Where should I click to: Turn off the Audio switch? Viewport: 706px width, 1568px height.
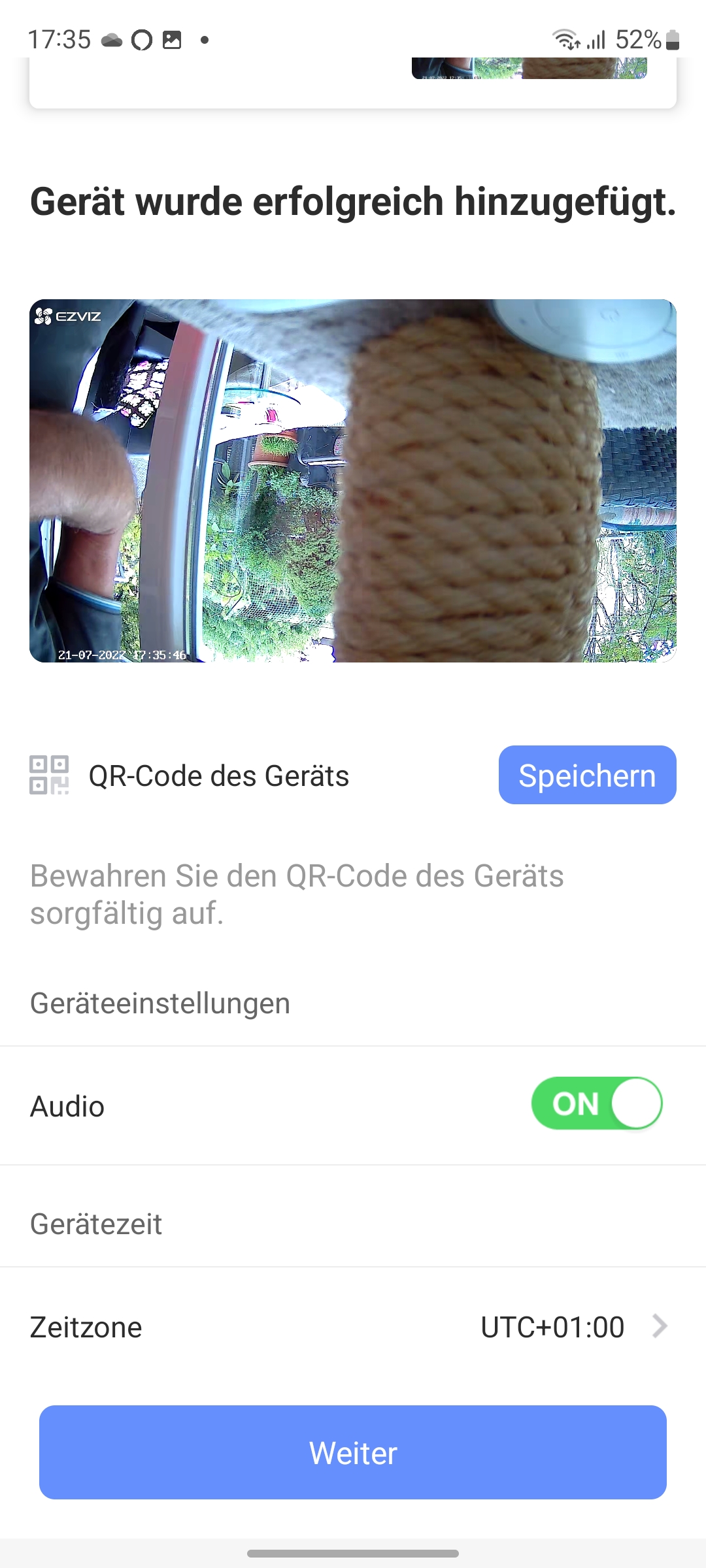[596, 1103]
